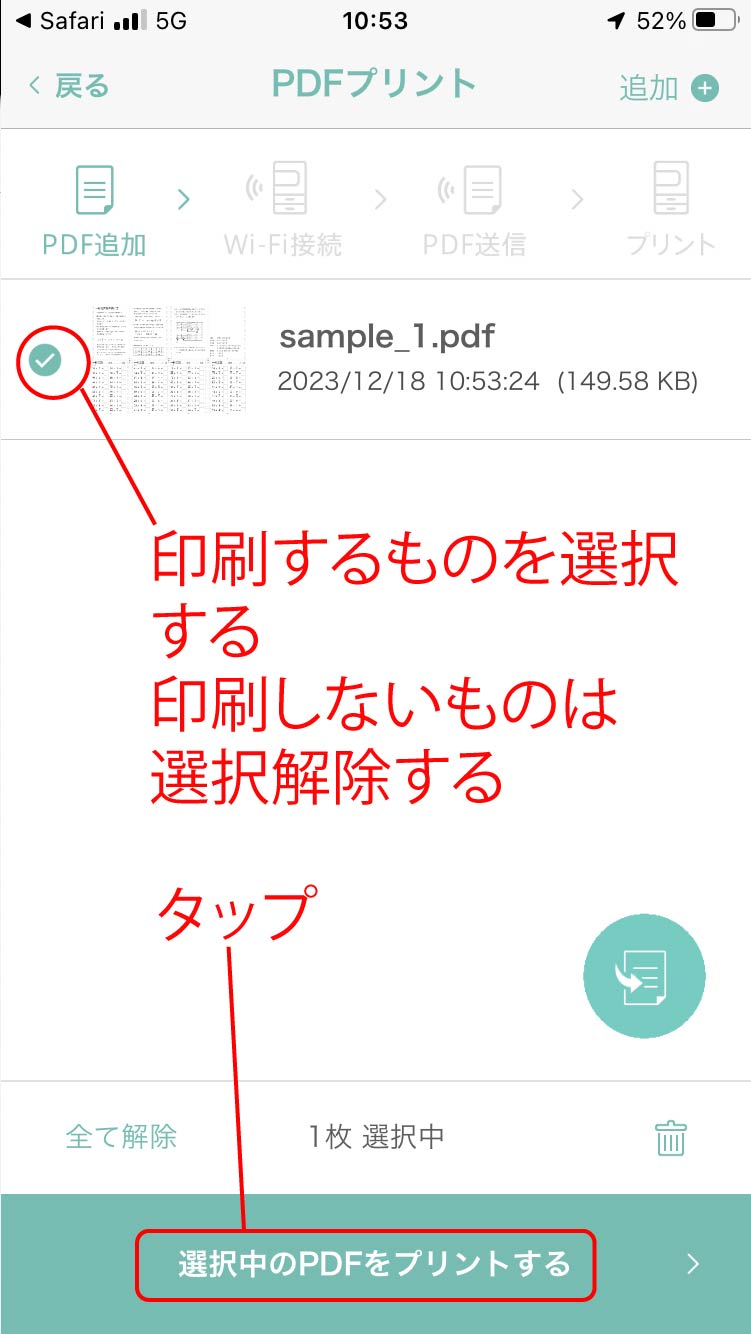Tap the floating import document button
The image size is (751, 1334).
coord(644,974)
